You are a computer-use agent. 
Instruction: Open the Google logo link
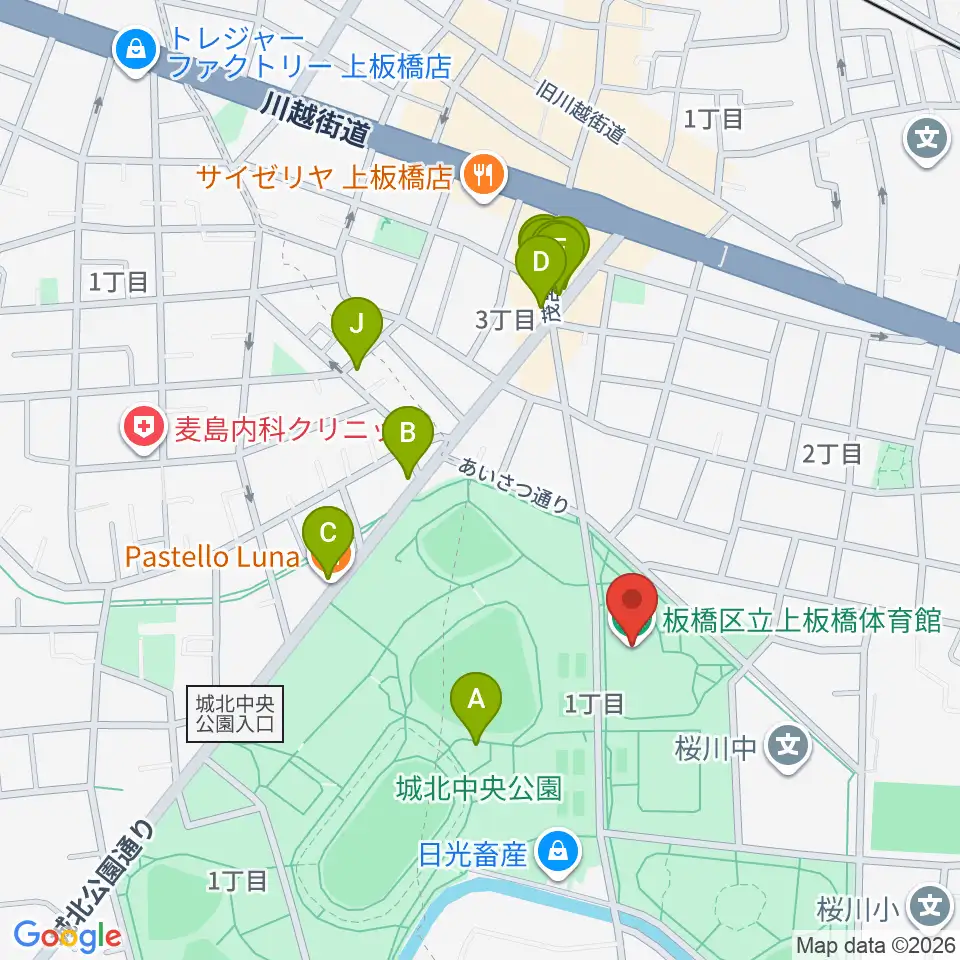tap(67, 936)
